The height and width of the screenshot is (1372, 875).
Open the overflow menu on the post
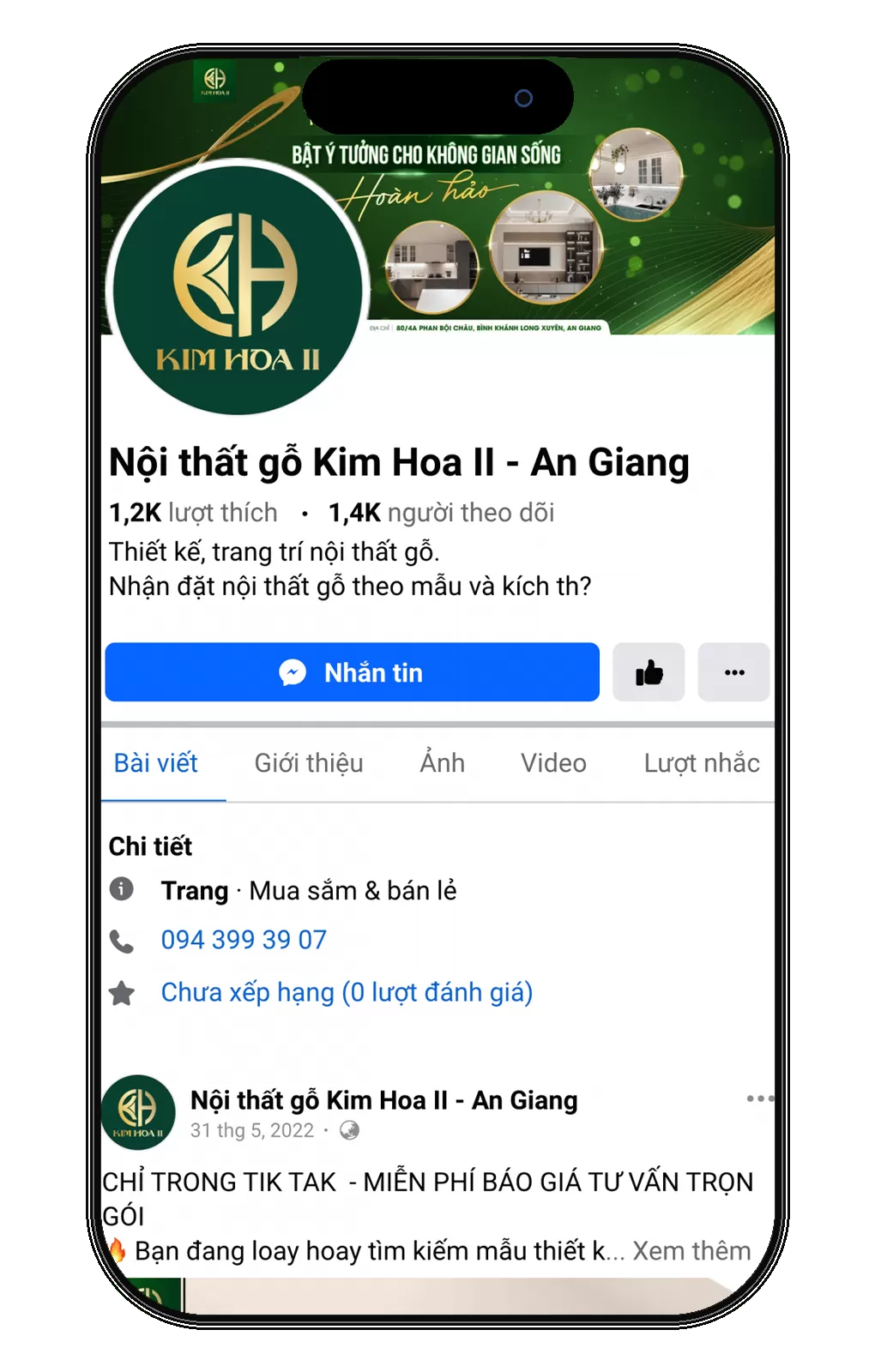pos(758,1098)
